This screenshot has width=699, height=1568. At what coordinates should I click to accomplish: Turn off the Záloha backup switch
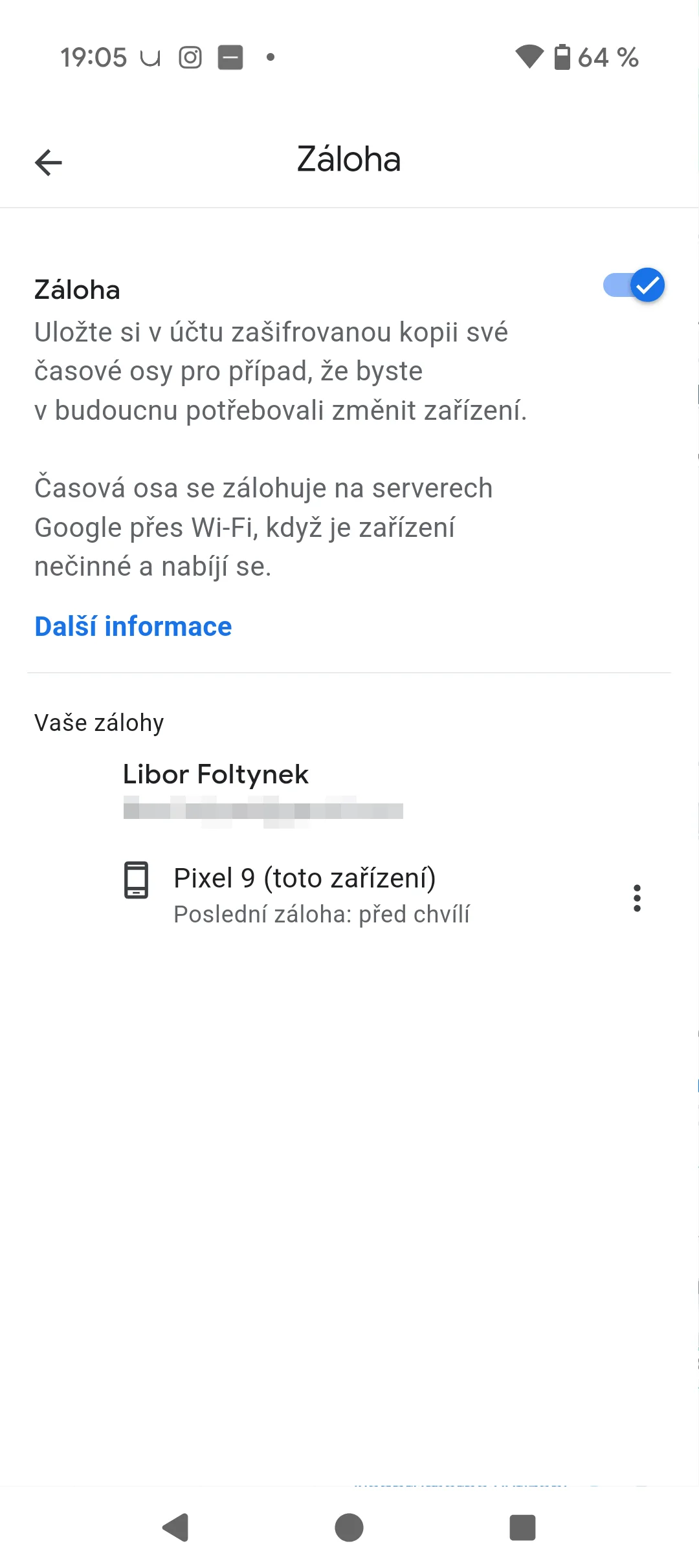634,285
